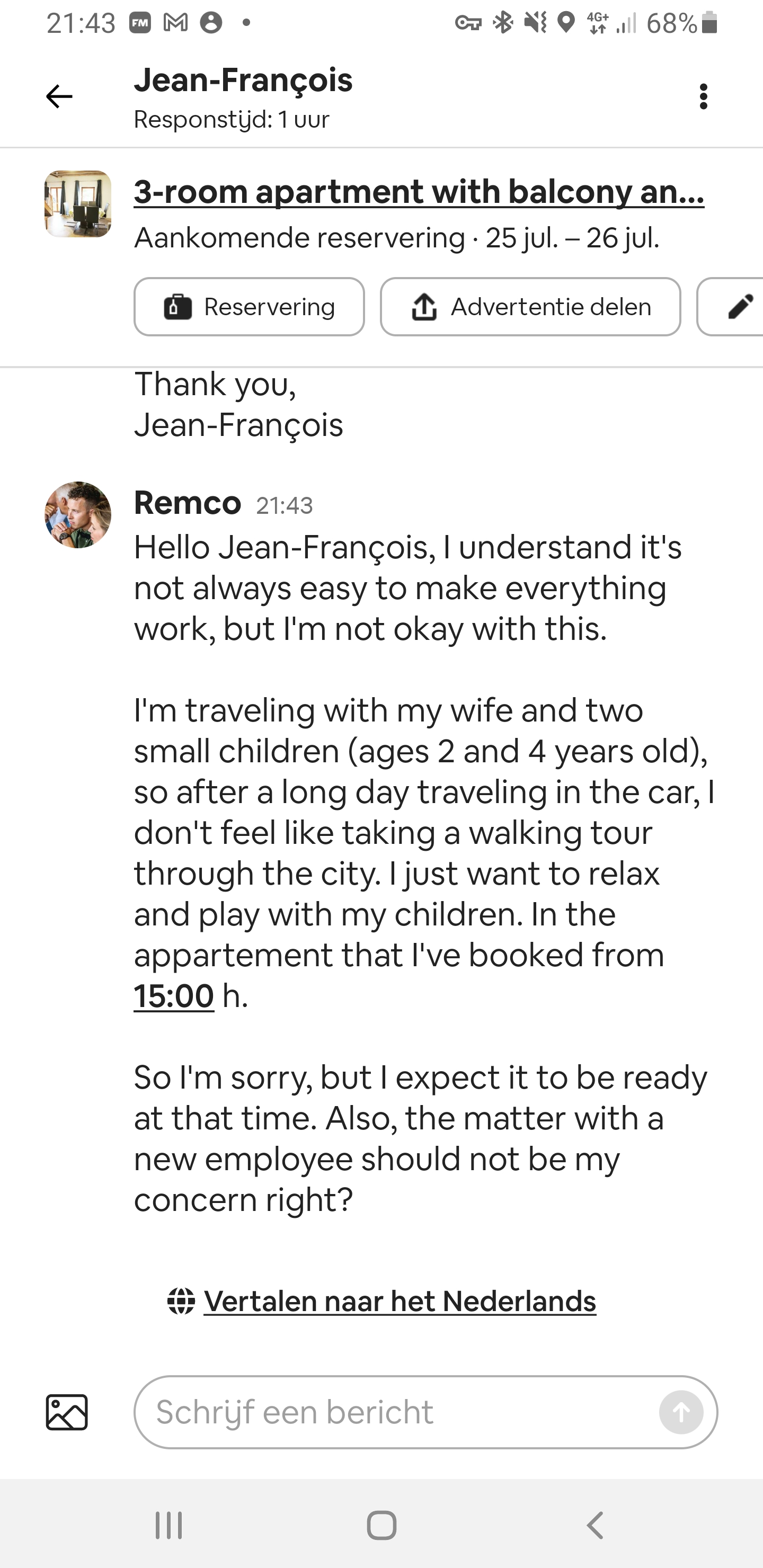Go back from the Jean-François conversation
Image resolution: width=763 pixels, height=1568 pixels.
(59, 96)
